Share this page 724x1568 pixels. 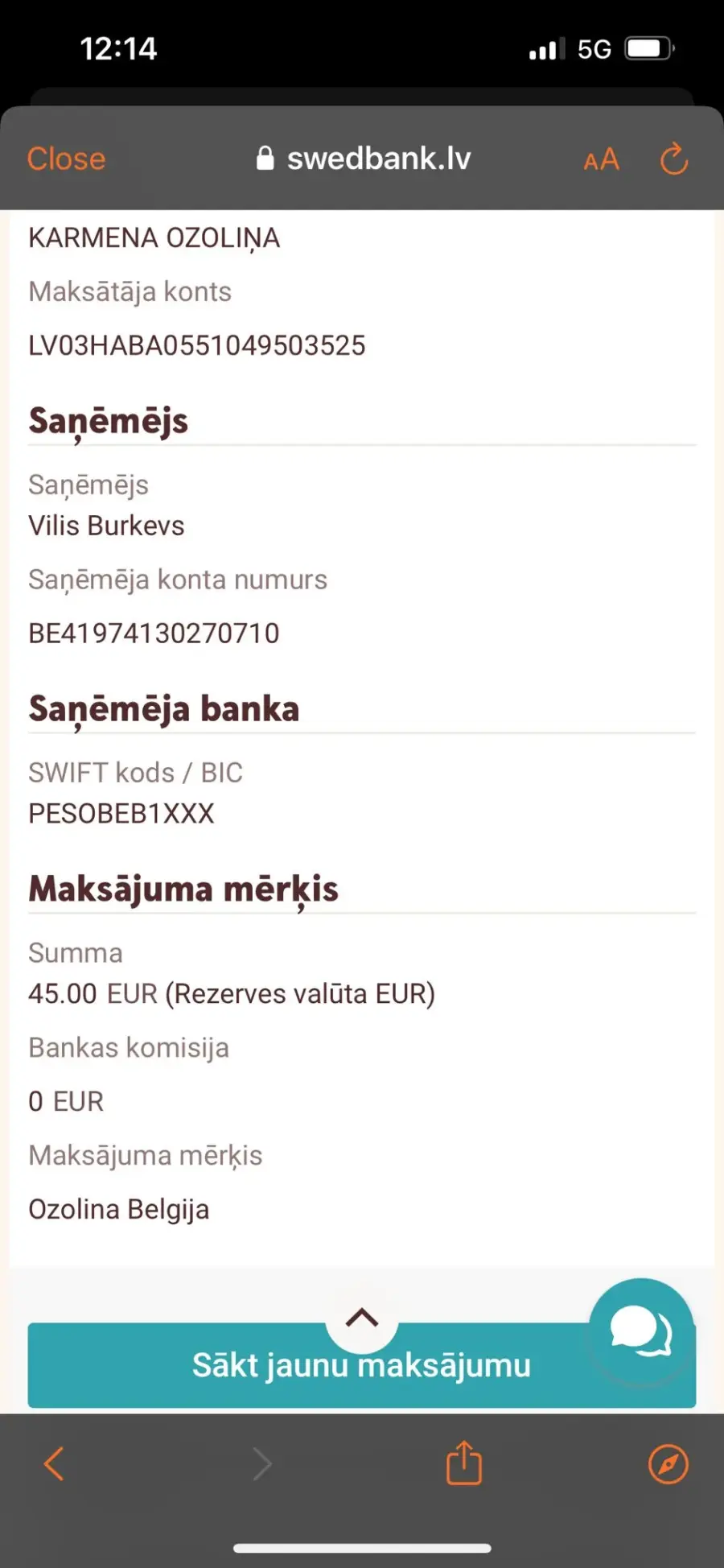point(464,1462)
